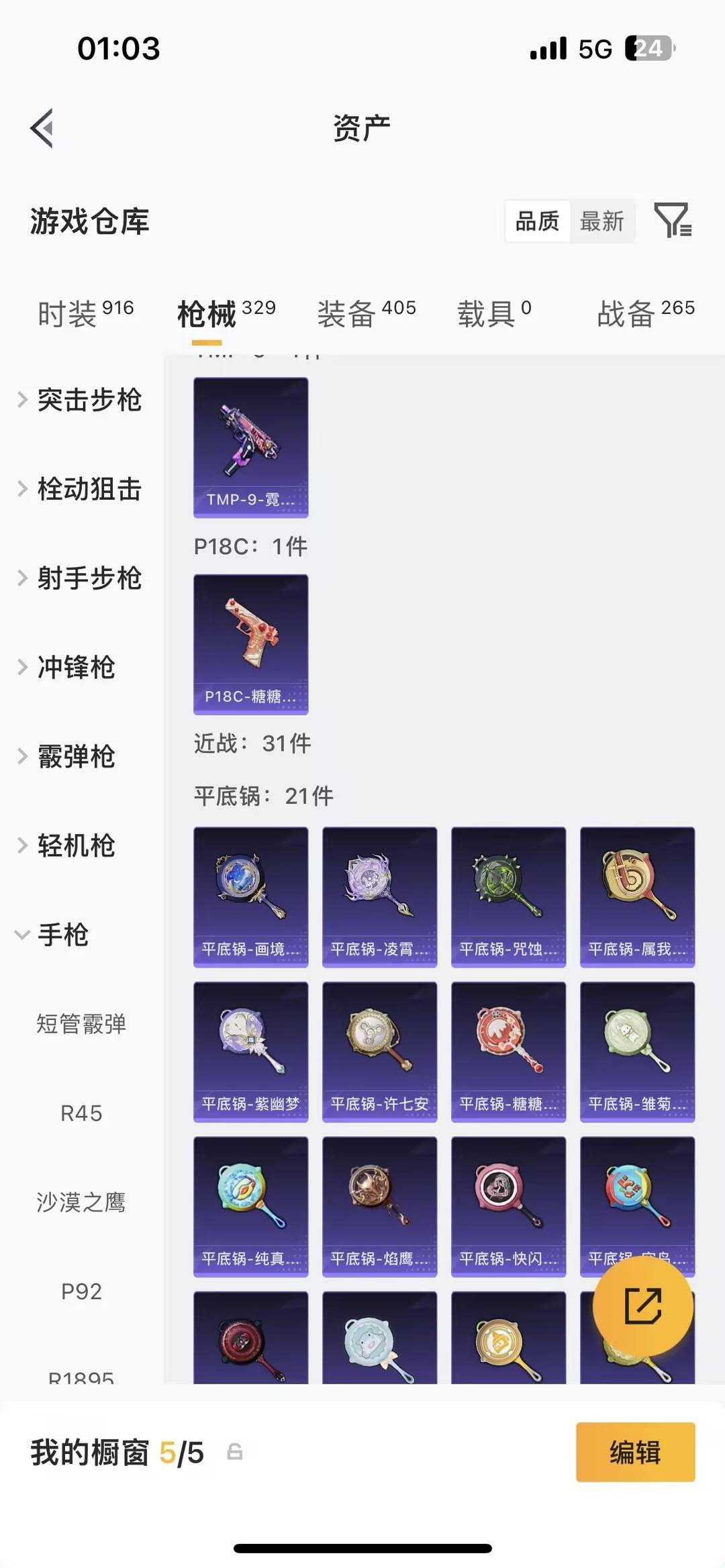This screenshot has height=1568, width=725.
Task: Select the 沙漠之鹰 sidebar entry
Action: [82, 1201]
